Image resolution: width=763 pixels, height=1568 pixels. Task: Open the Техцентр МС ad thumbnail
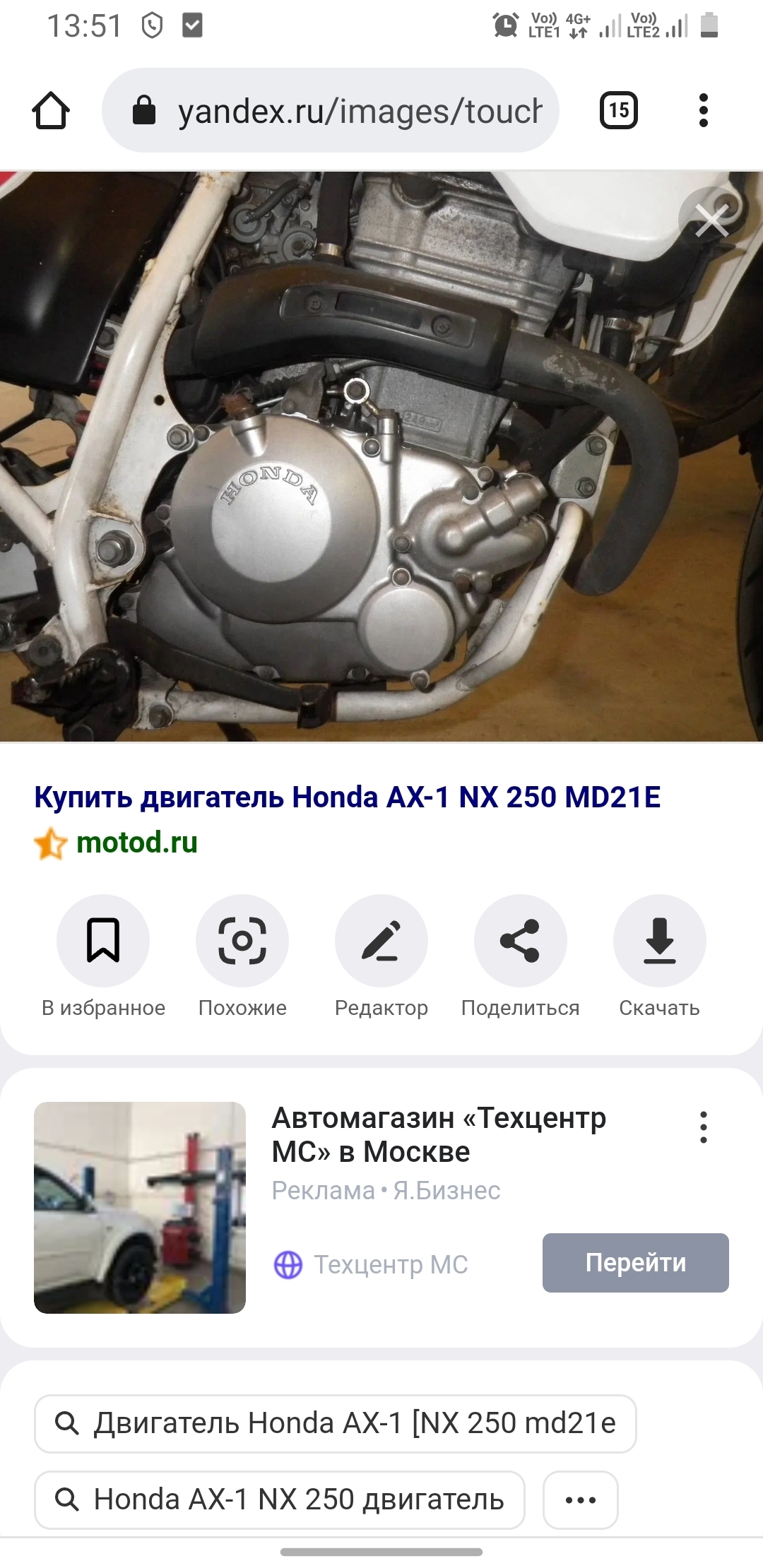[x=140, y=1207]
